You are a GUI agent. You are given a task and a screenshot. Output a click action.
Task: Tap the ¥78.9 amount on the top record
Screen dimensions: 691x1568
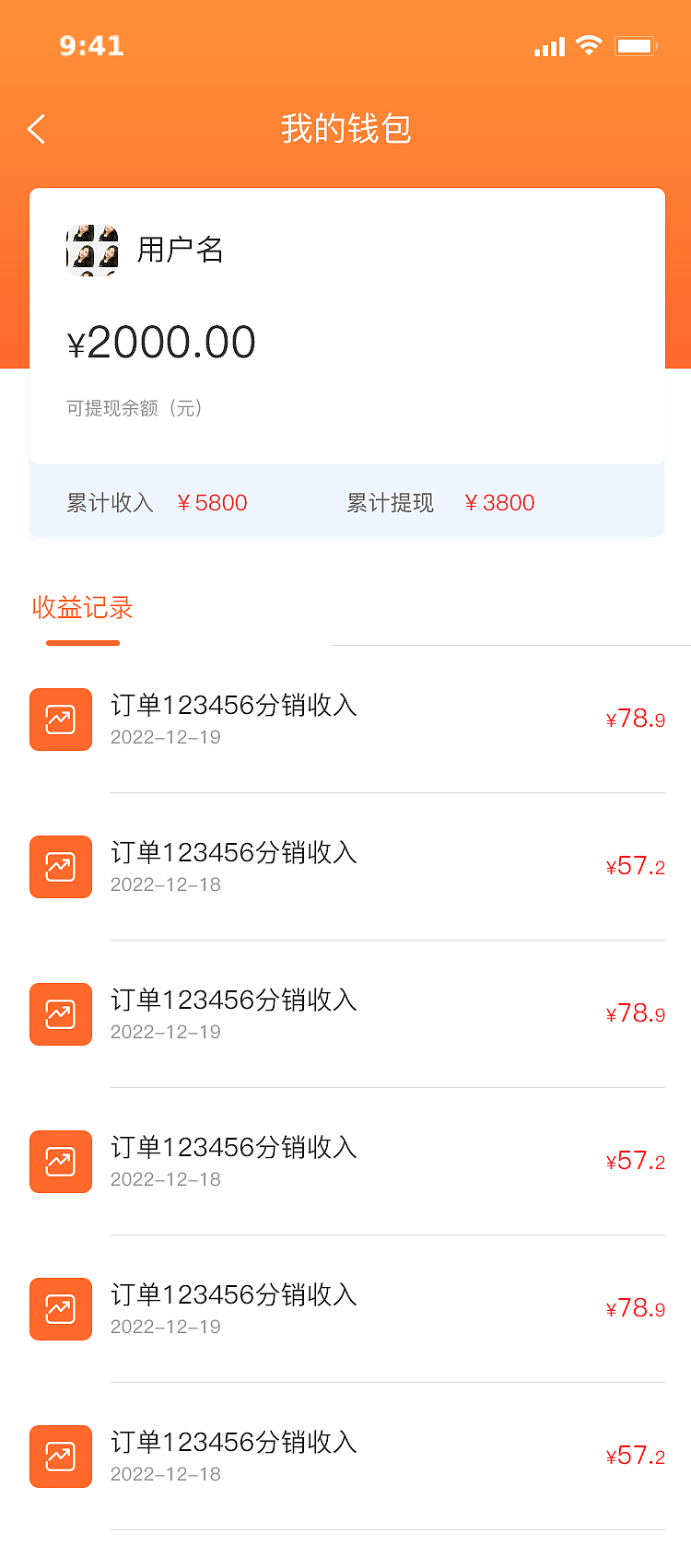634,720
